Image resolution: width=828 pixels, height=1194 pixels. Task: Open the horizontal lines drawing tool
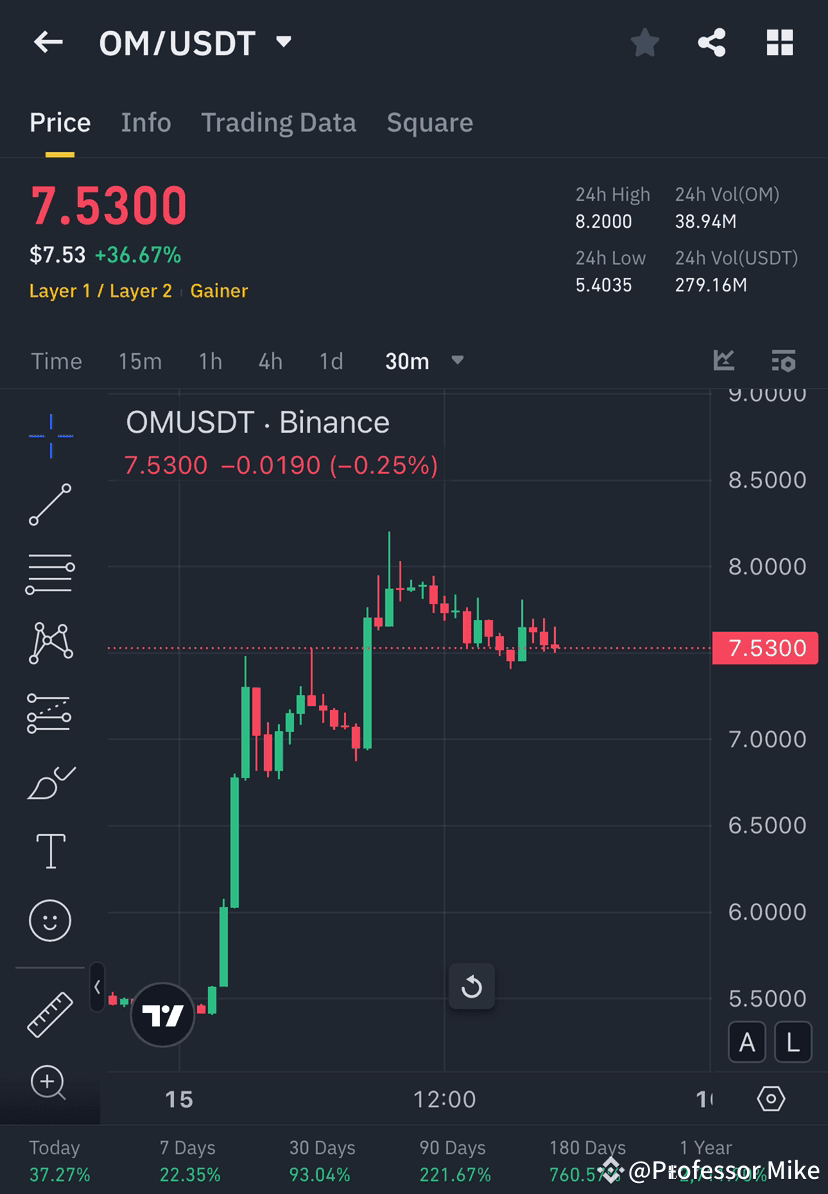click(50, 574)
